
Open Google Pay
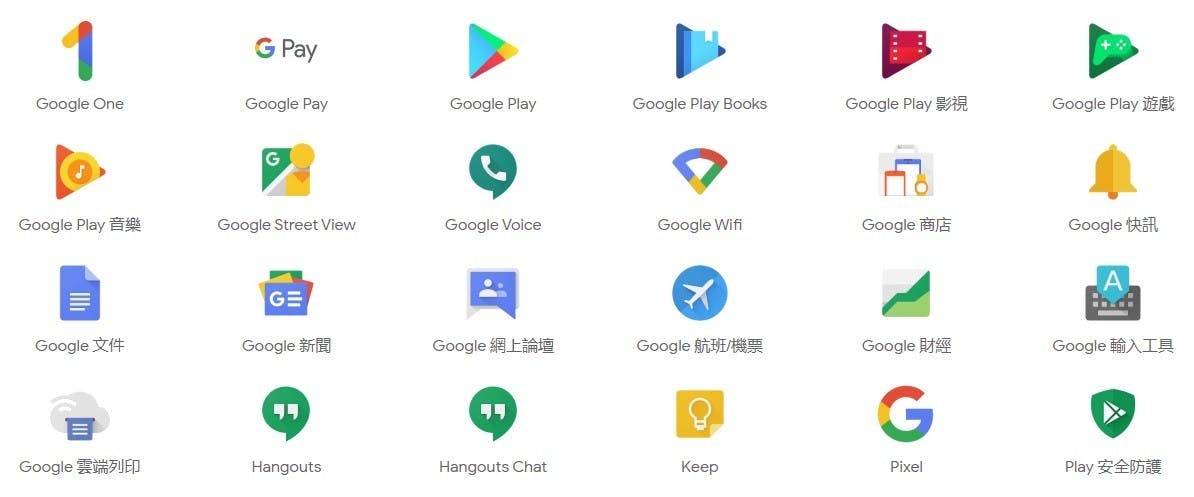286,50
